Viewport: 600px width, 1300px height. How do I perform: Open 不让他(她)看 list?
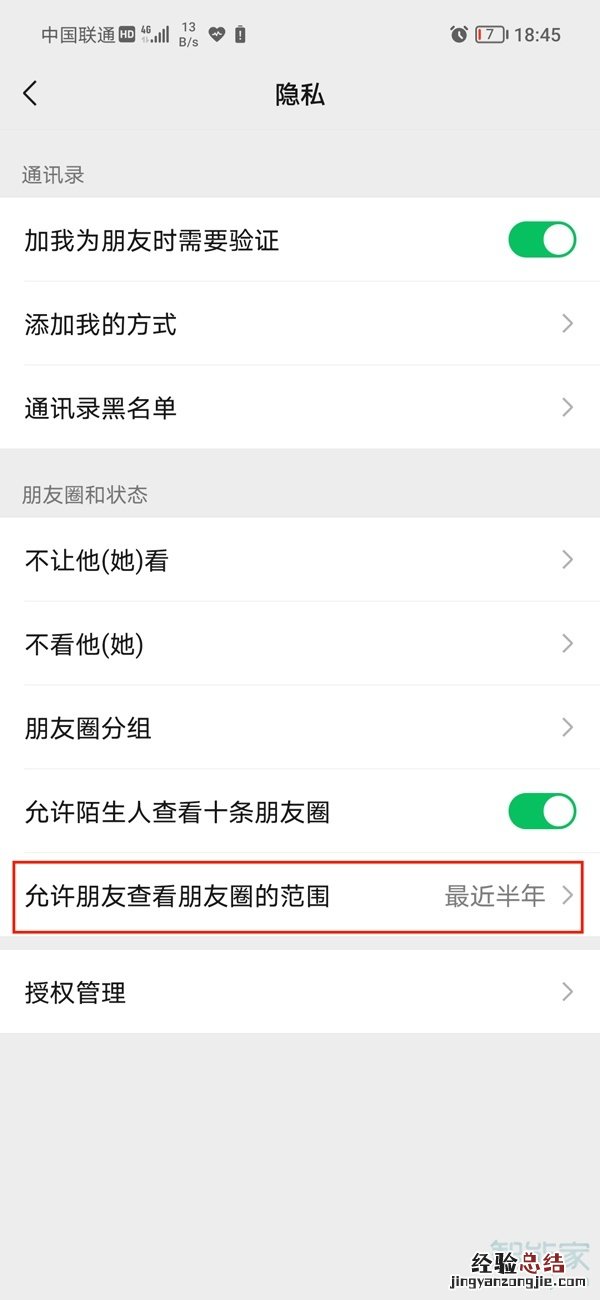tap(300, 560)
